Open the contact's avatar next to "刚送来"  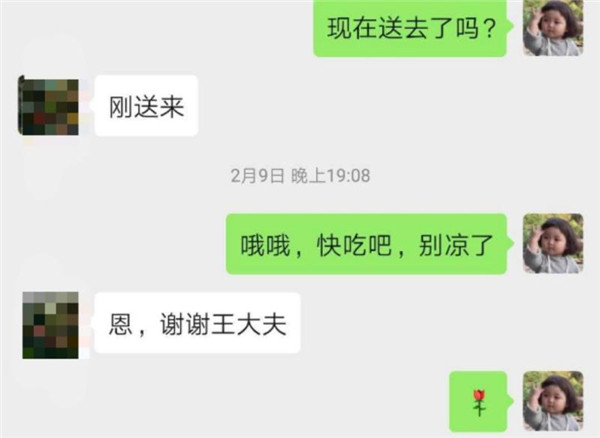click(48, 105)
